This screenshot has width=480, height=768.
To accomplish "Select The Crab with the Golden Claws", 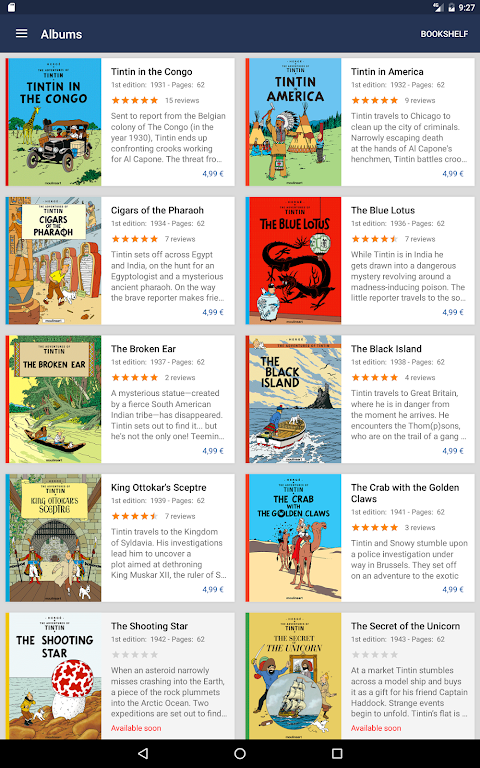I will 360,538.
